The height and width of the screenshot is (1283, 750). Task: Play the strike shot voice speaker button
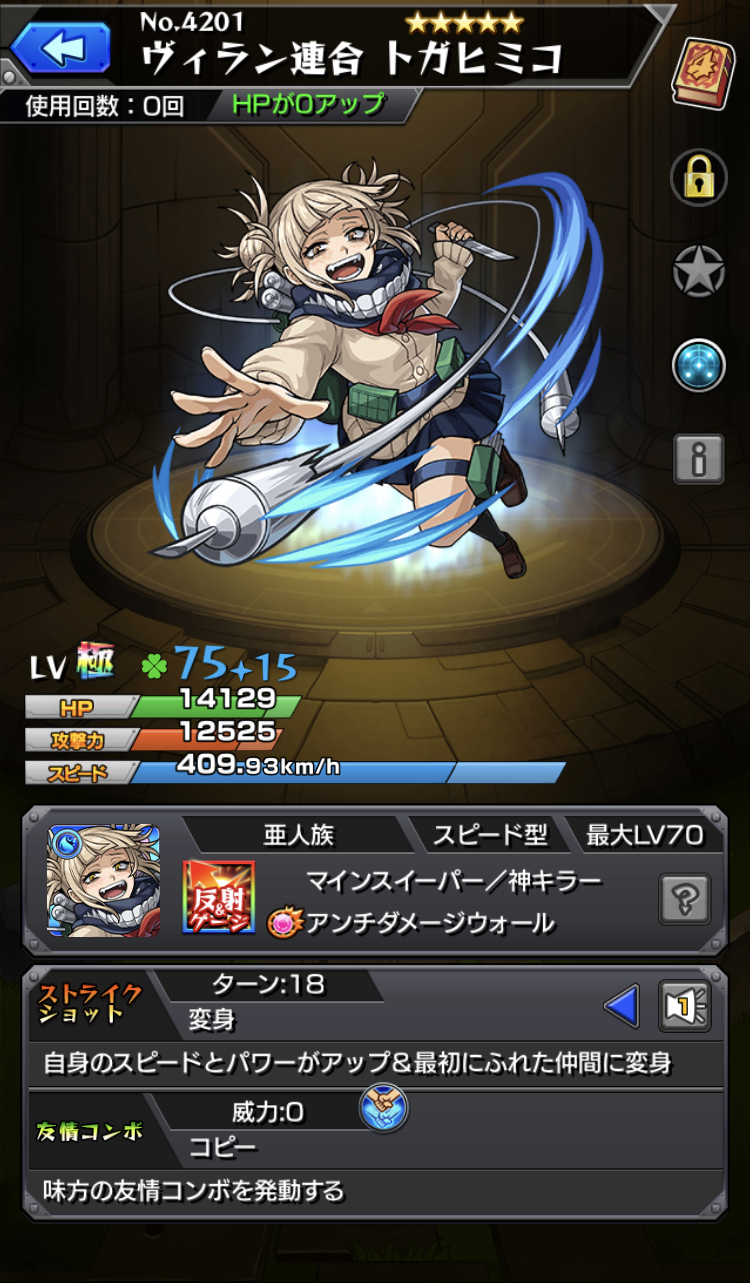[684, 1005]
